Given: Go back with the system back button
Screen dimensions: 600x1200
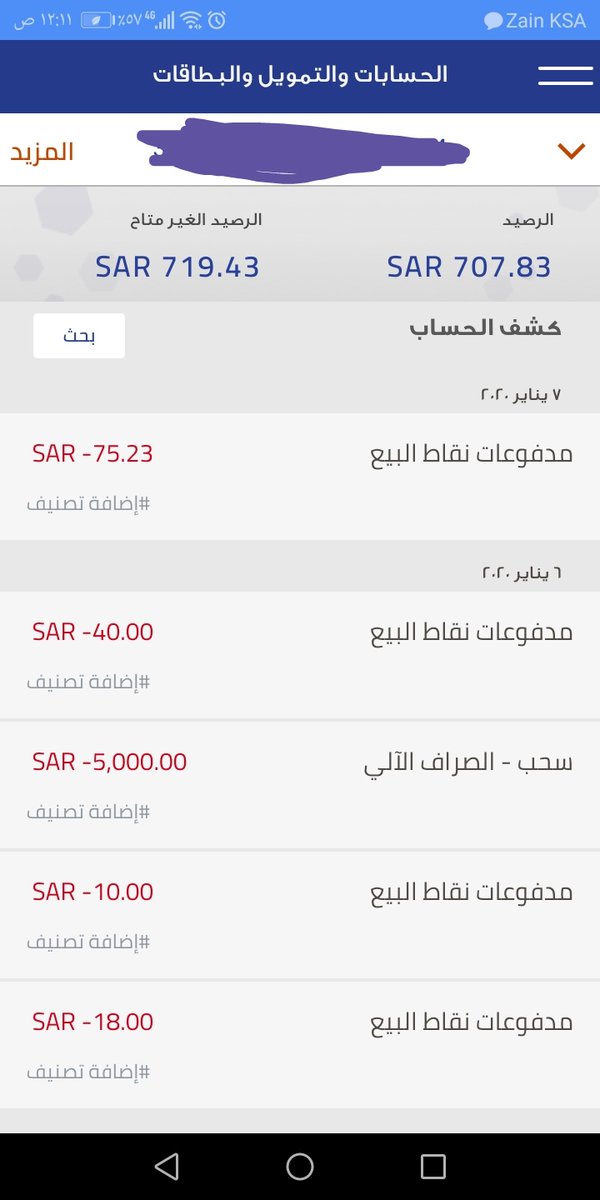Looking at the screenshot, I should pyautogui.click(x=167, y=1166).
